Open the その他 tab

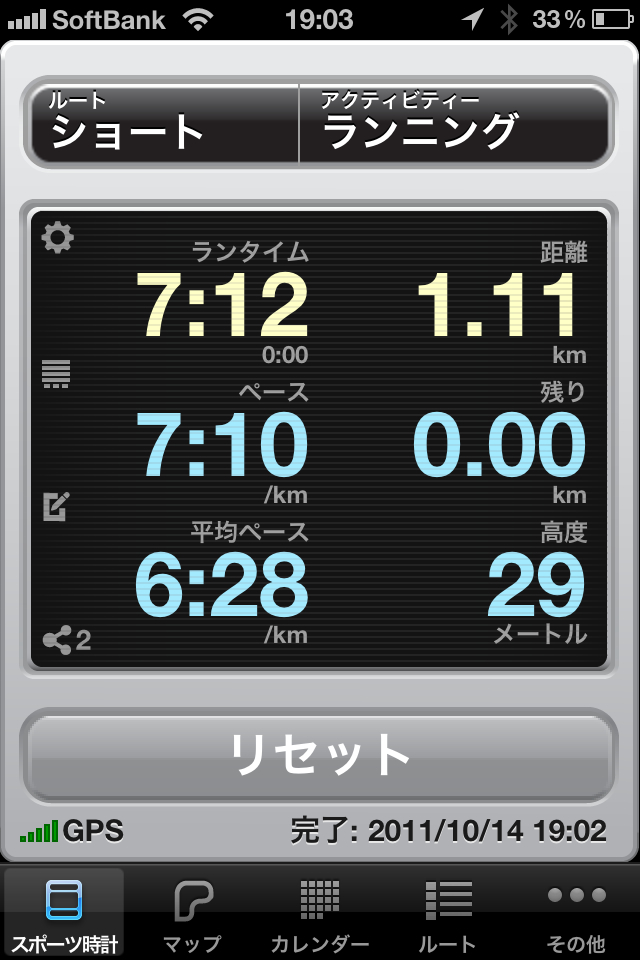point(576,914)
